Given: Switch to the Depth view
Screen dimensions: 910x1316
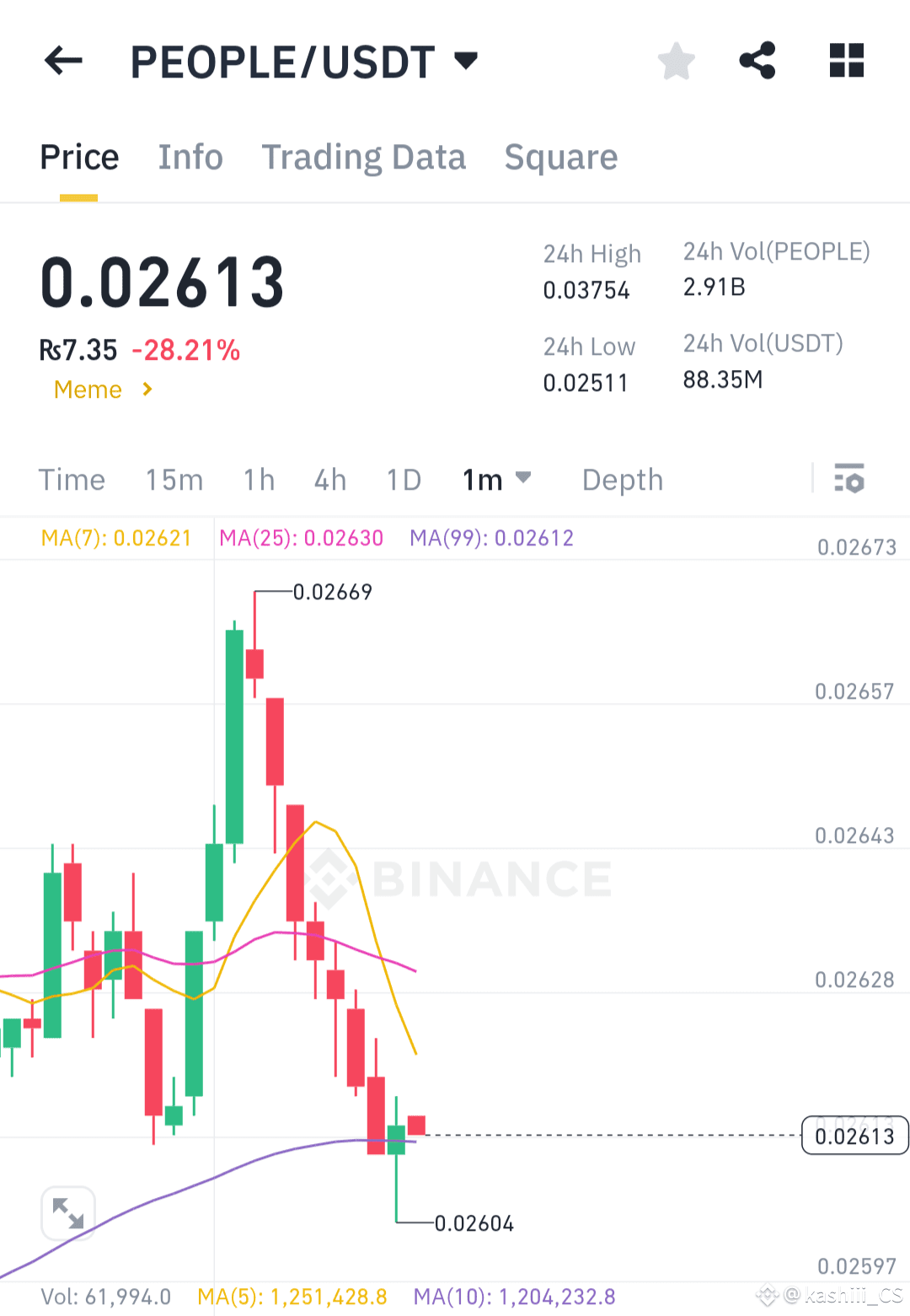Looking at the screenshot, I should (x=622, y=479).
